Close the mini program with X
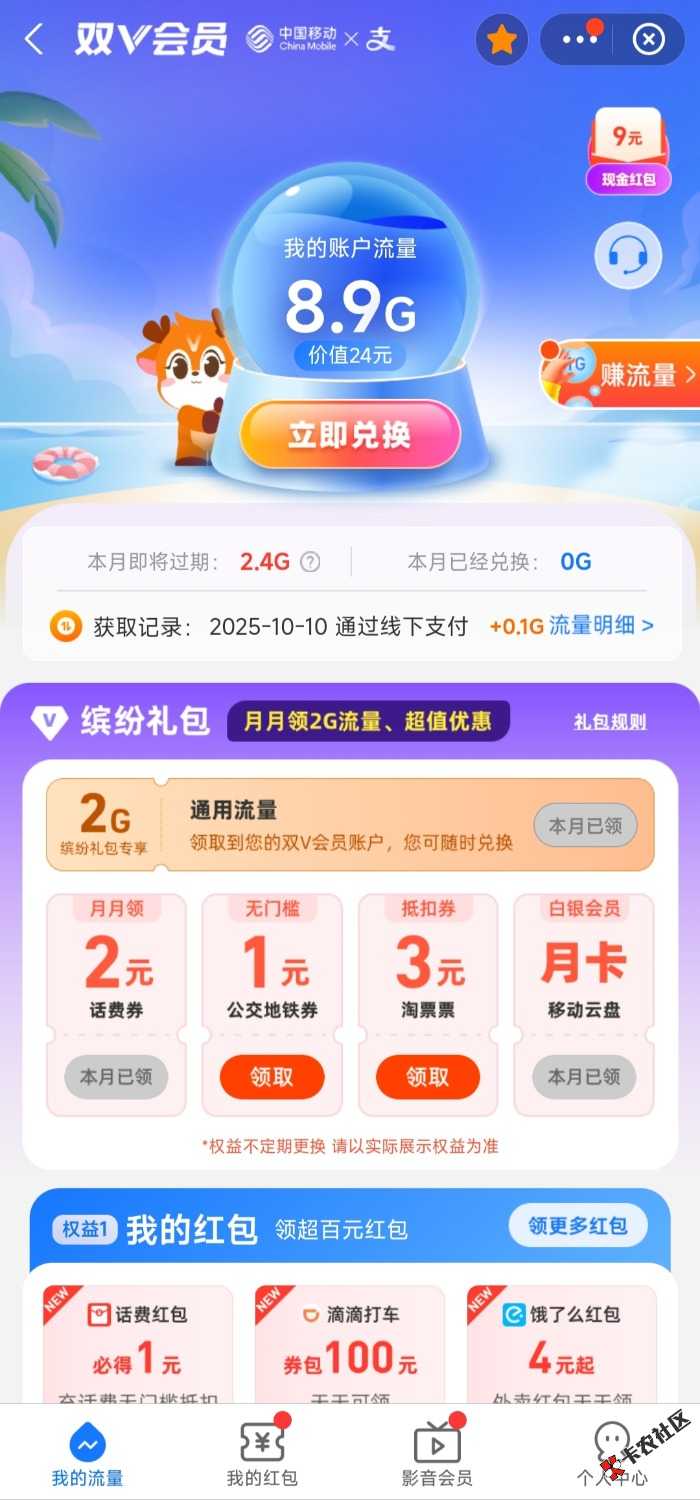 [x=649, y=40]
